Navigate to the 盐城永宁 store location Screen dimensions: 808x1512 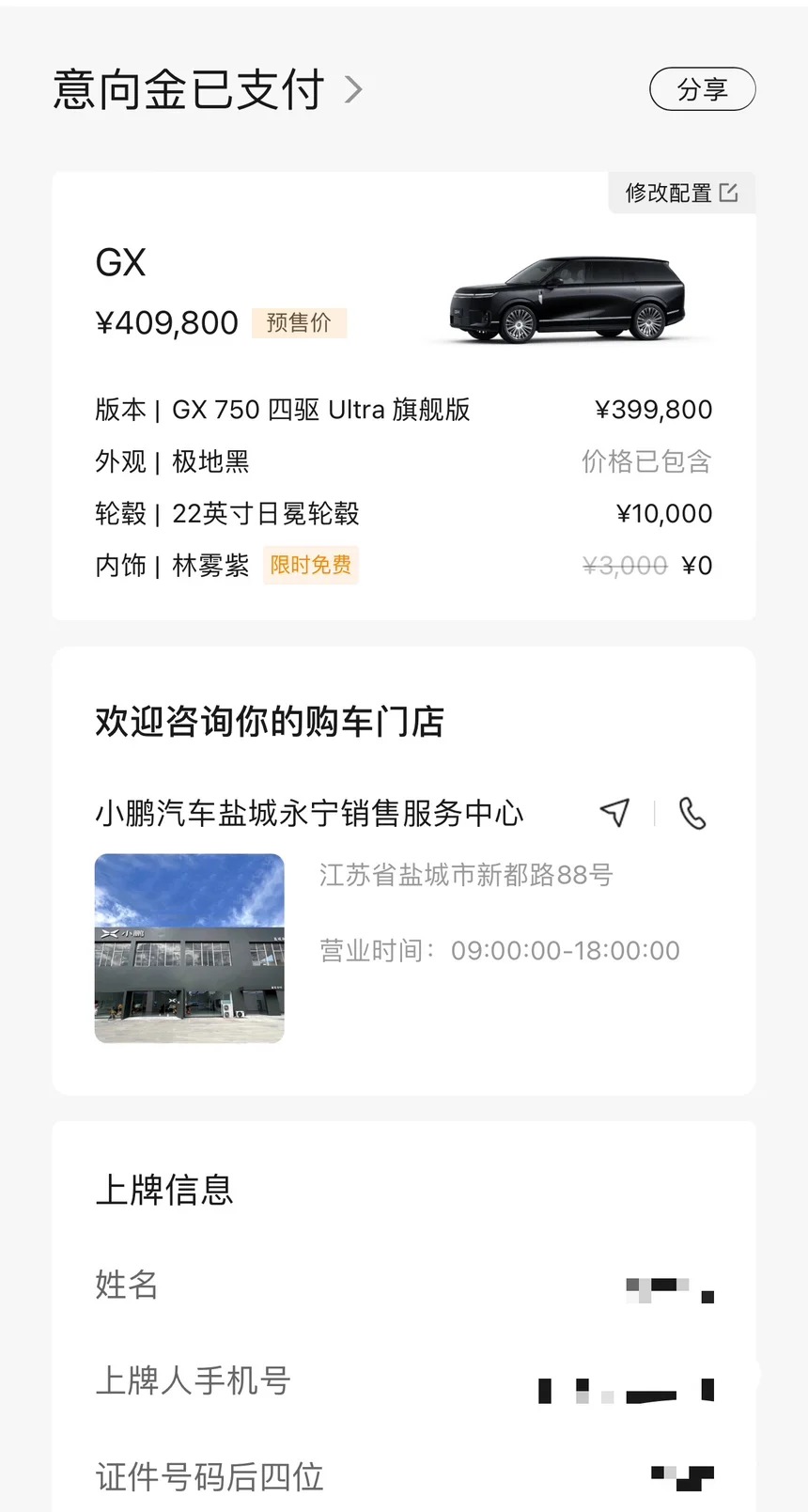click(614, 812)
